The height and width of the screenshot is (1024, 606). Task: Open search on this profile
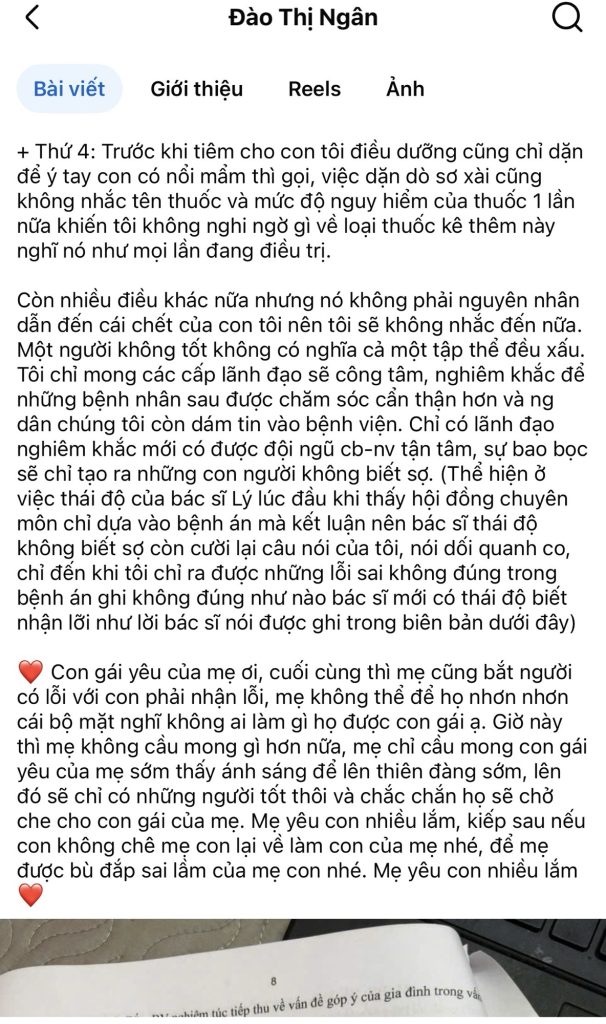[566, 18]
